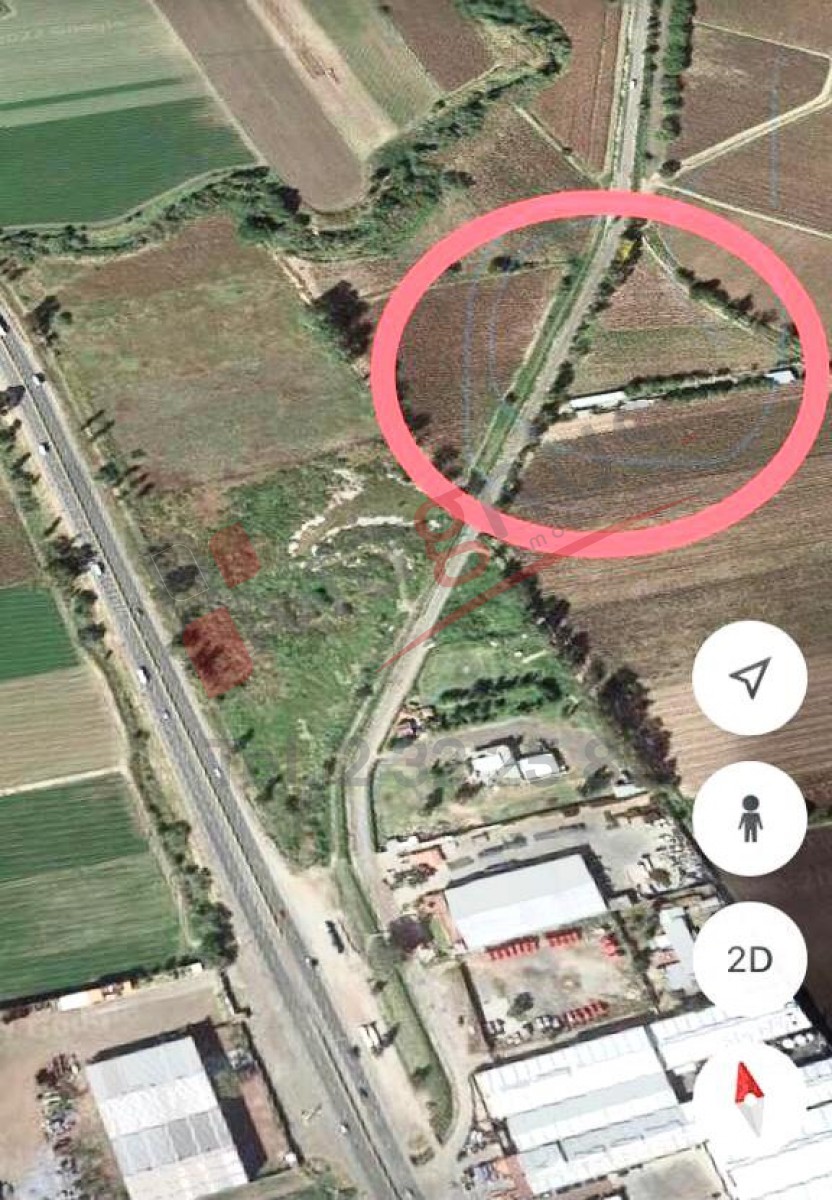This screenshot has height=1200, width=832.
Task: Switch the map to 2D view
Action: coord(749,959)
